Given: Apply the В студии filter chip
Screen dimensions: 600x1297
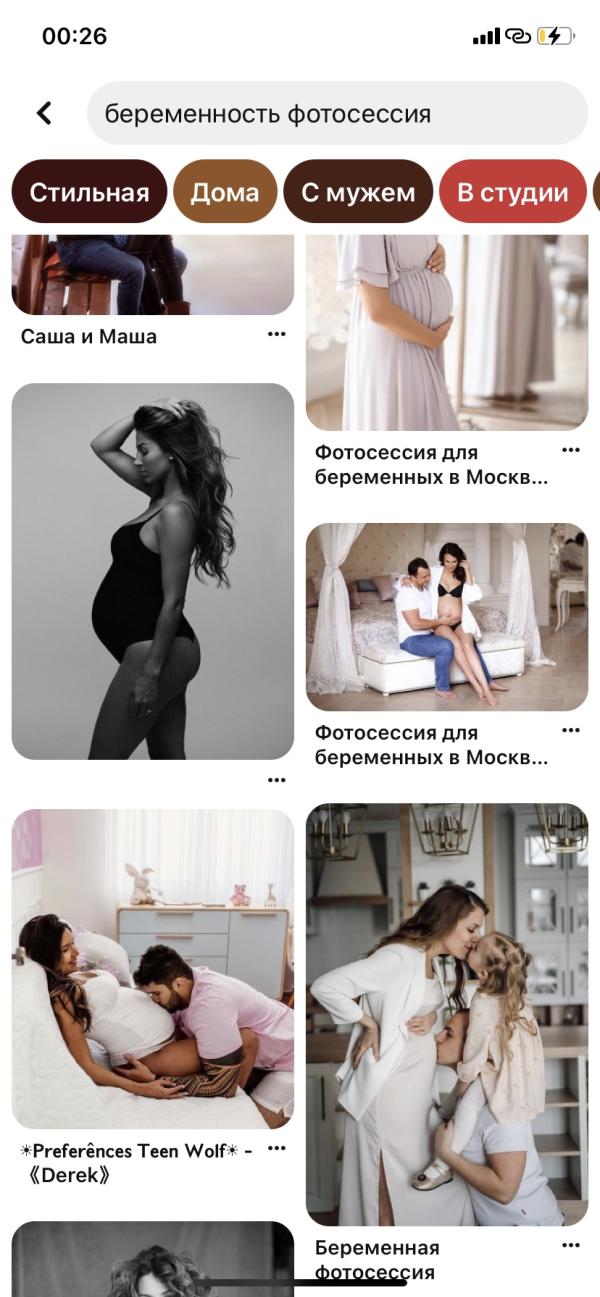Looking at the screenshot, I should point(512,192).
